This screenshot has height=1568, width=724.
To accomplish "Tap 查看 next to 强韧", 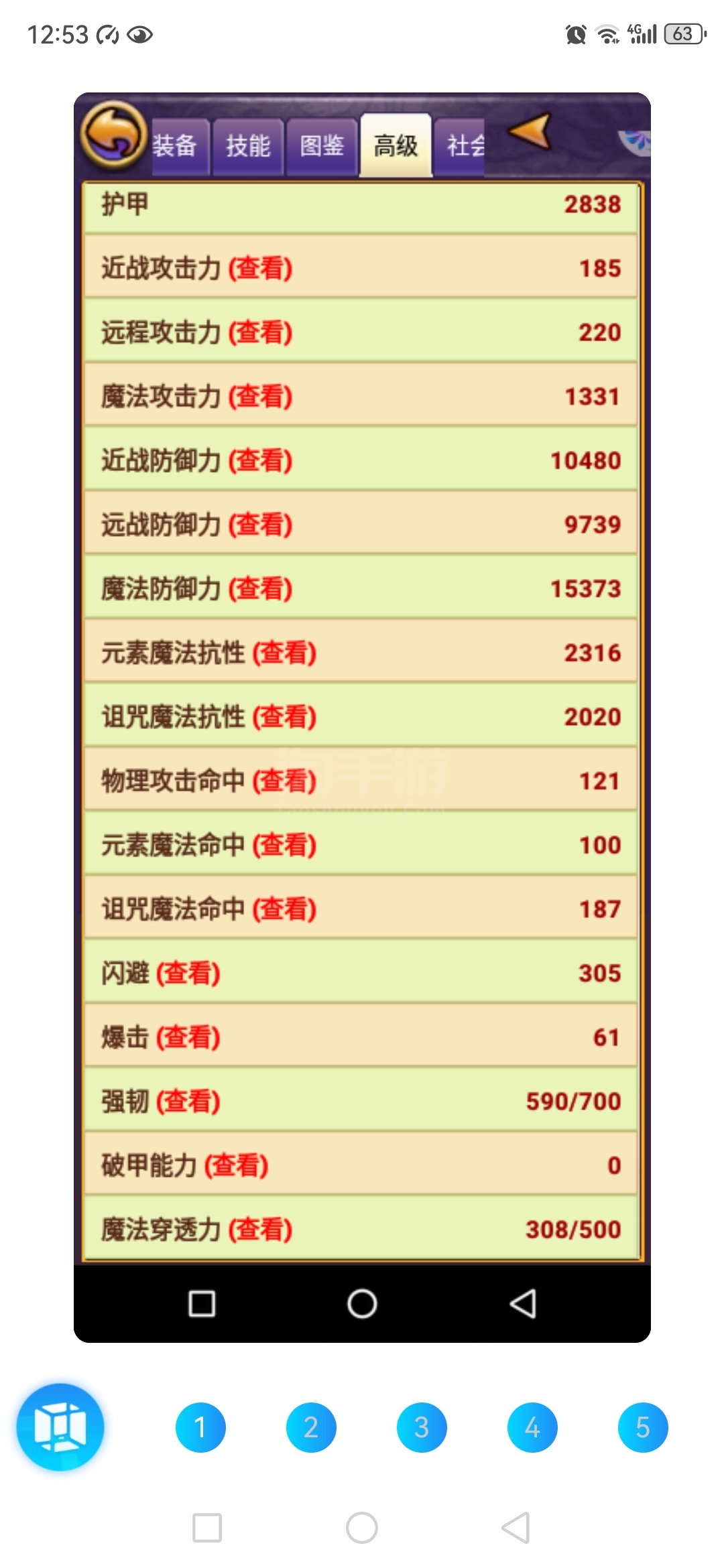I will 188,1102.
